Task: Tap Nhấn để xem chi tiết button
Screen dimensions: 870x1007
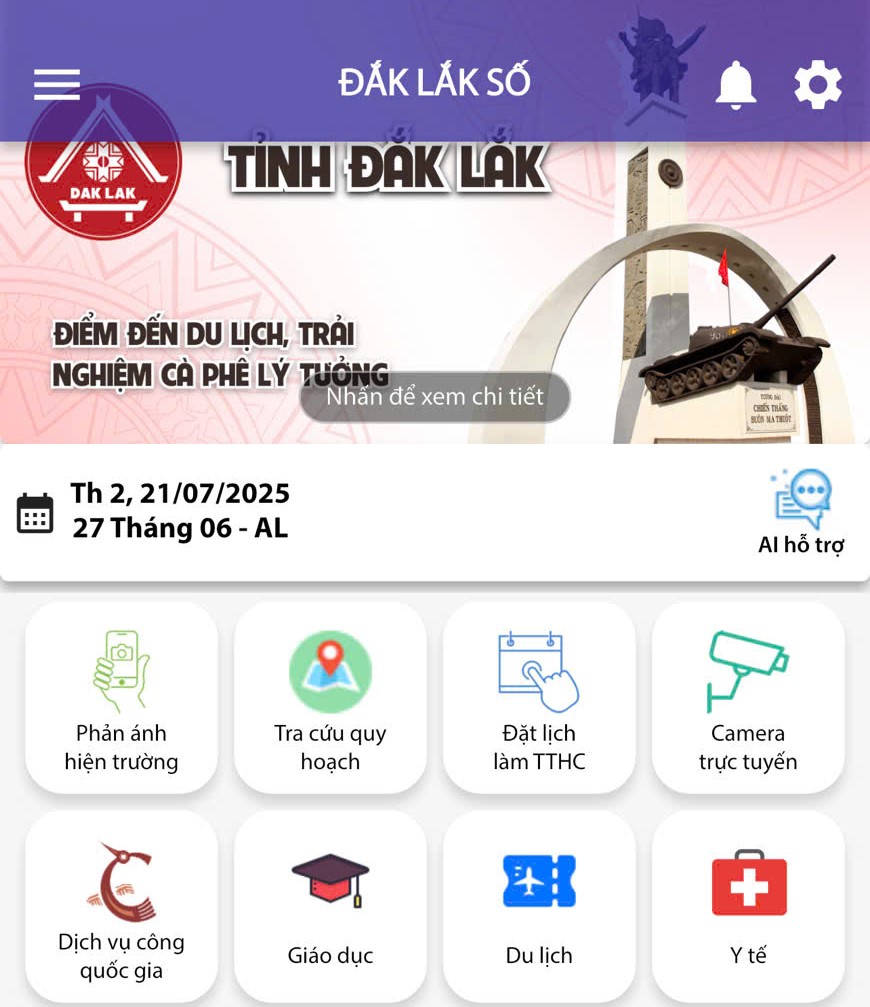Action: (435, 397)
